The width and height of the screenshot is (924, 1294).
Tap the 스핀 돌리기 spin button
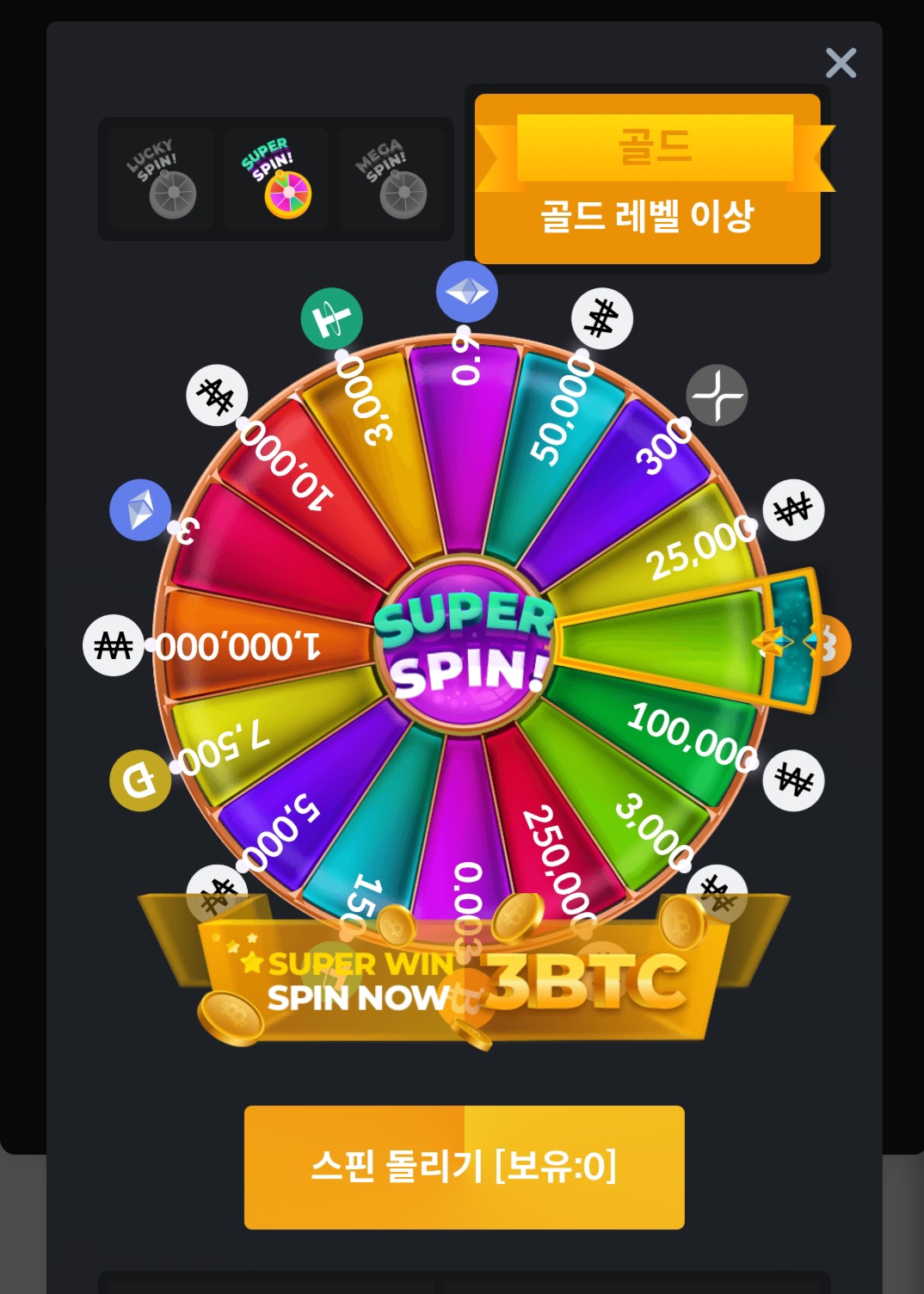pyautogui.click(x=464, y=1167)
